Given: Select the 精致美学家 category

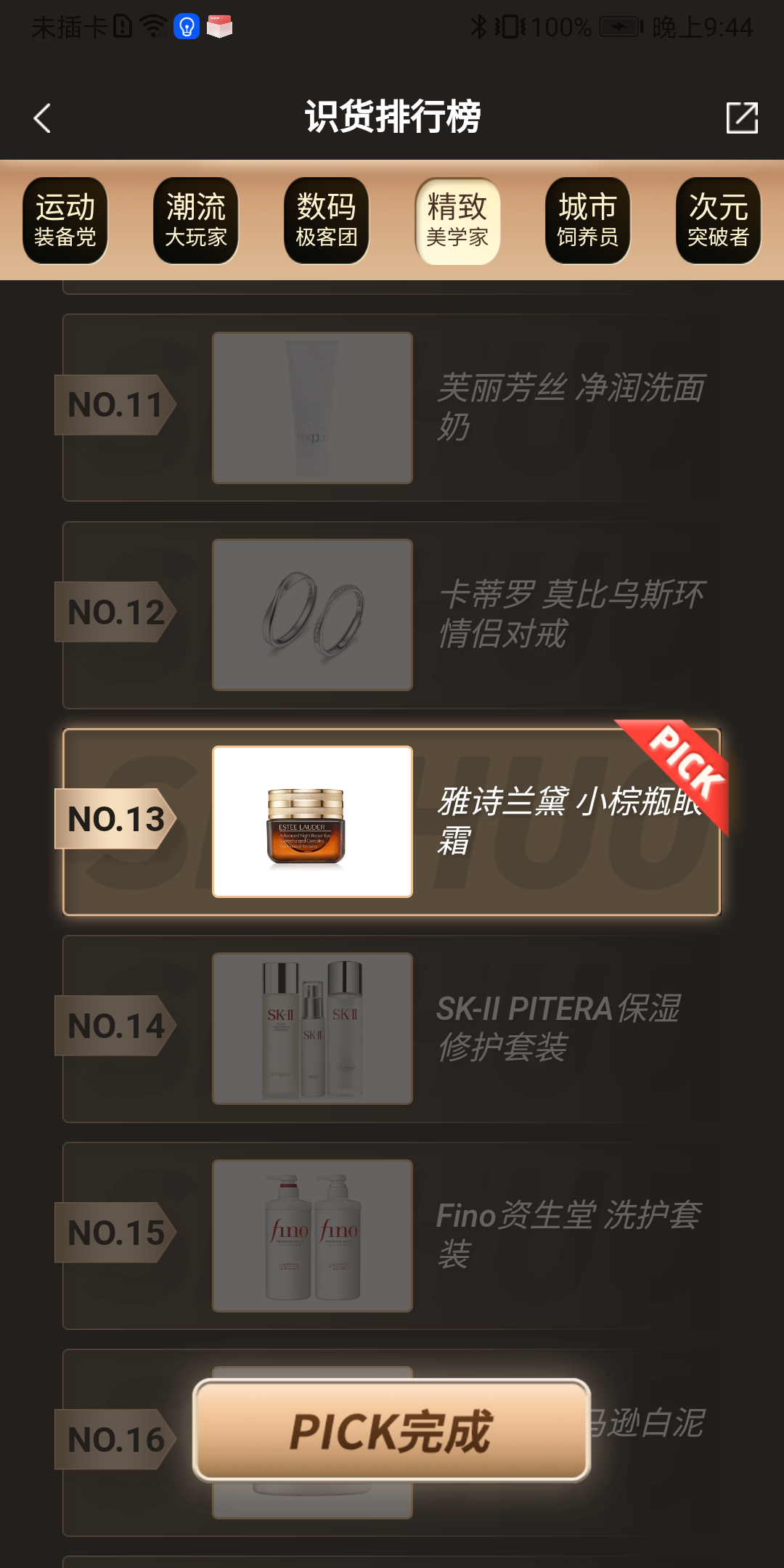Looking at the screenshot, I should pos(457,221).
